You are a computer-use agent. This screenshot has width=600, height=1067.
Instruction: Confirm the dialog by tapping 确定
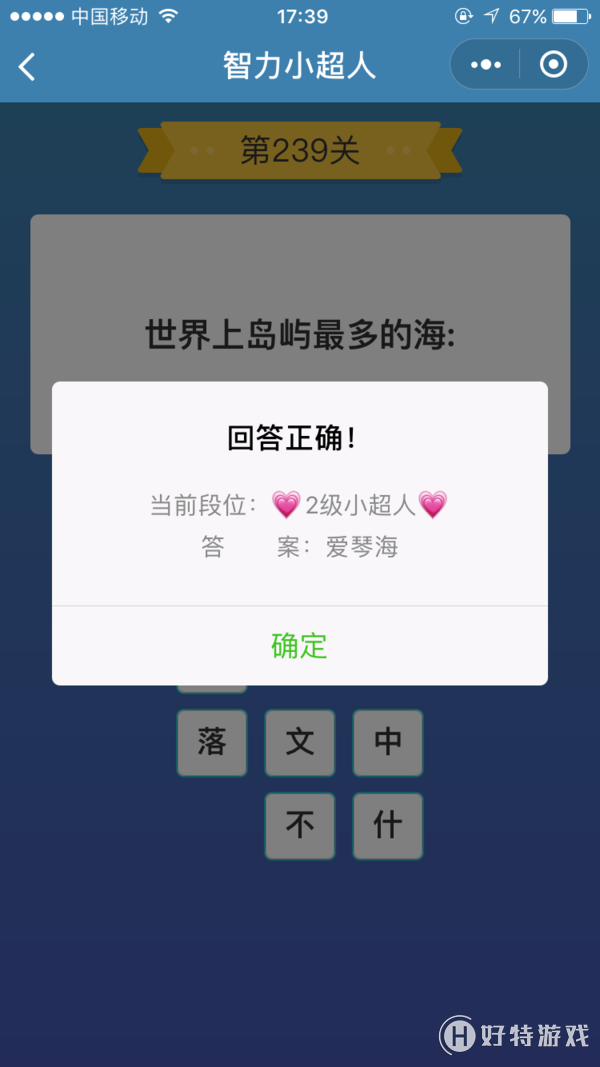tap(299, 646)
